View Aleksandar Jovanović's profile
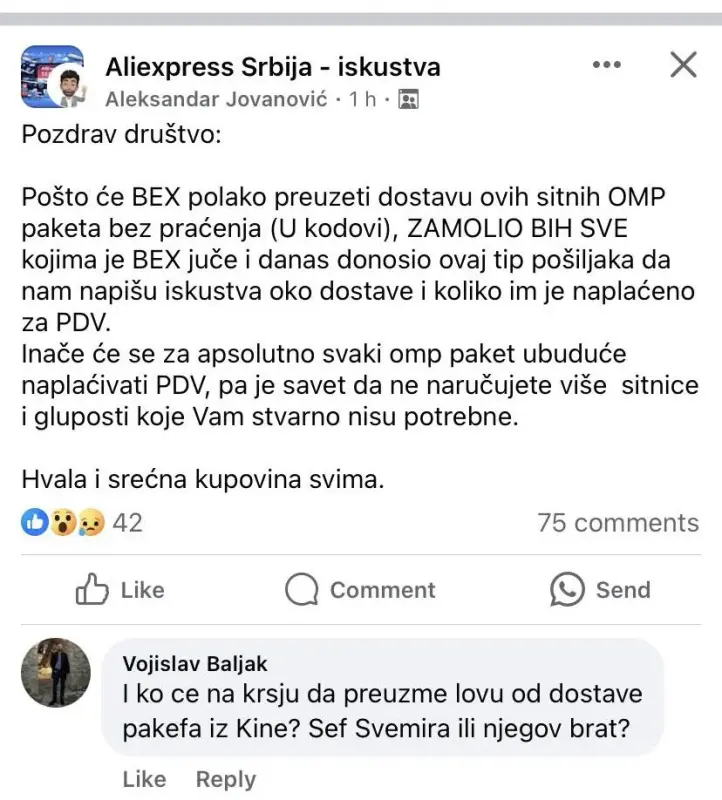 point(218,99)
